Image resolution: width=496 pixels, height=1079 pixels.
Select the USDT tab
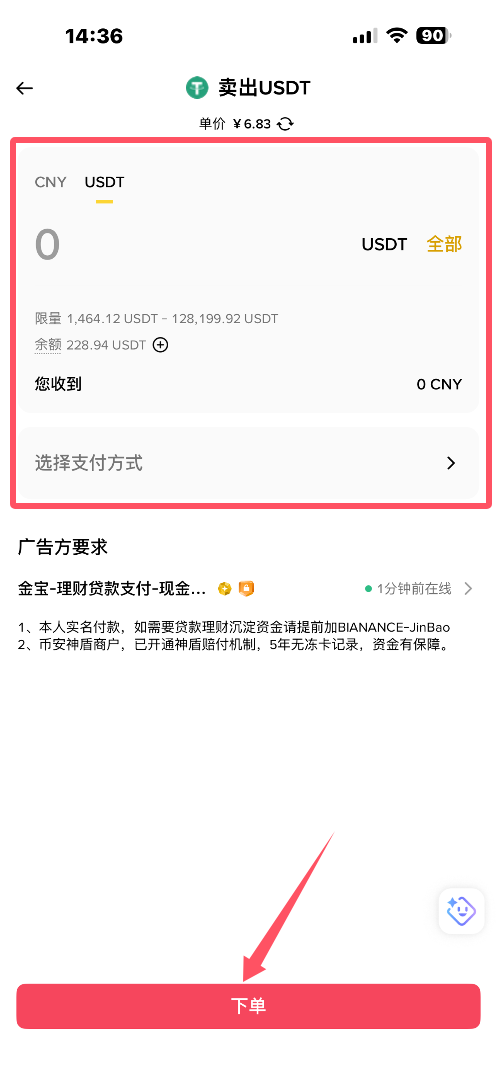pos(105,182)
